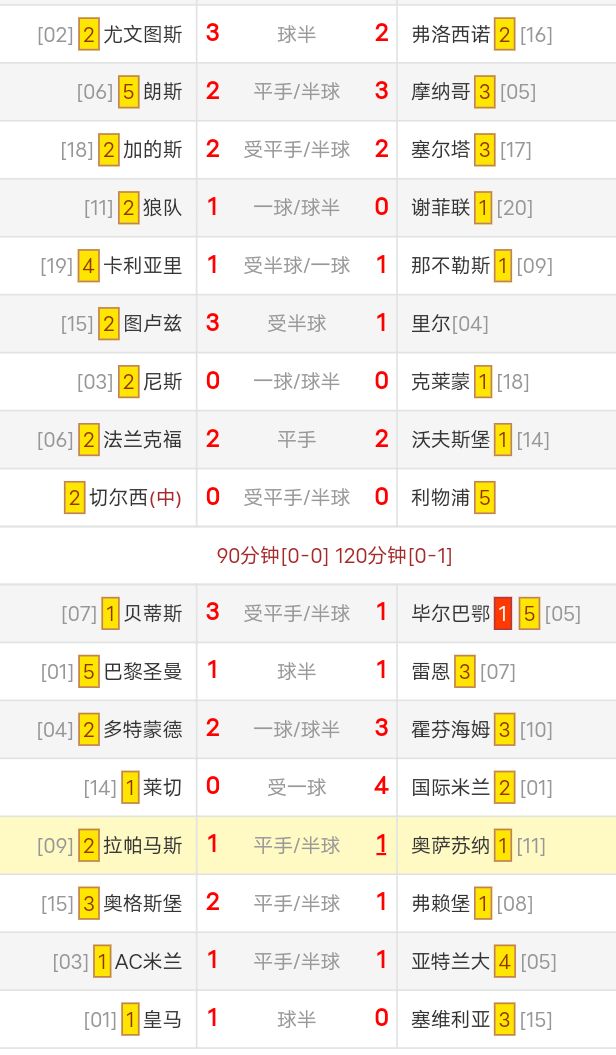The image size is (616, 1055).
Task: Select the 皇马 vs 塞维利亚 match
Action: (297, 1019)
